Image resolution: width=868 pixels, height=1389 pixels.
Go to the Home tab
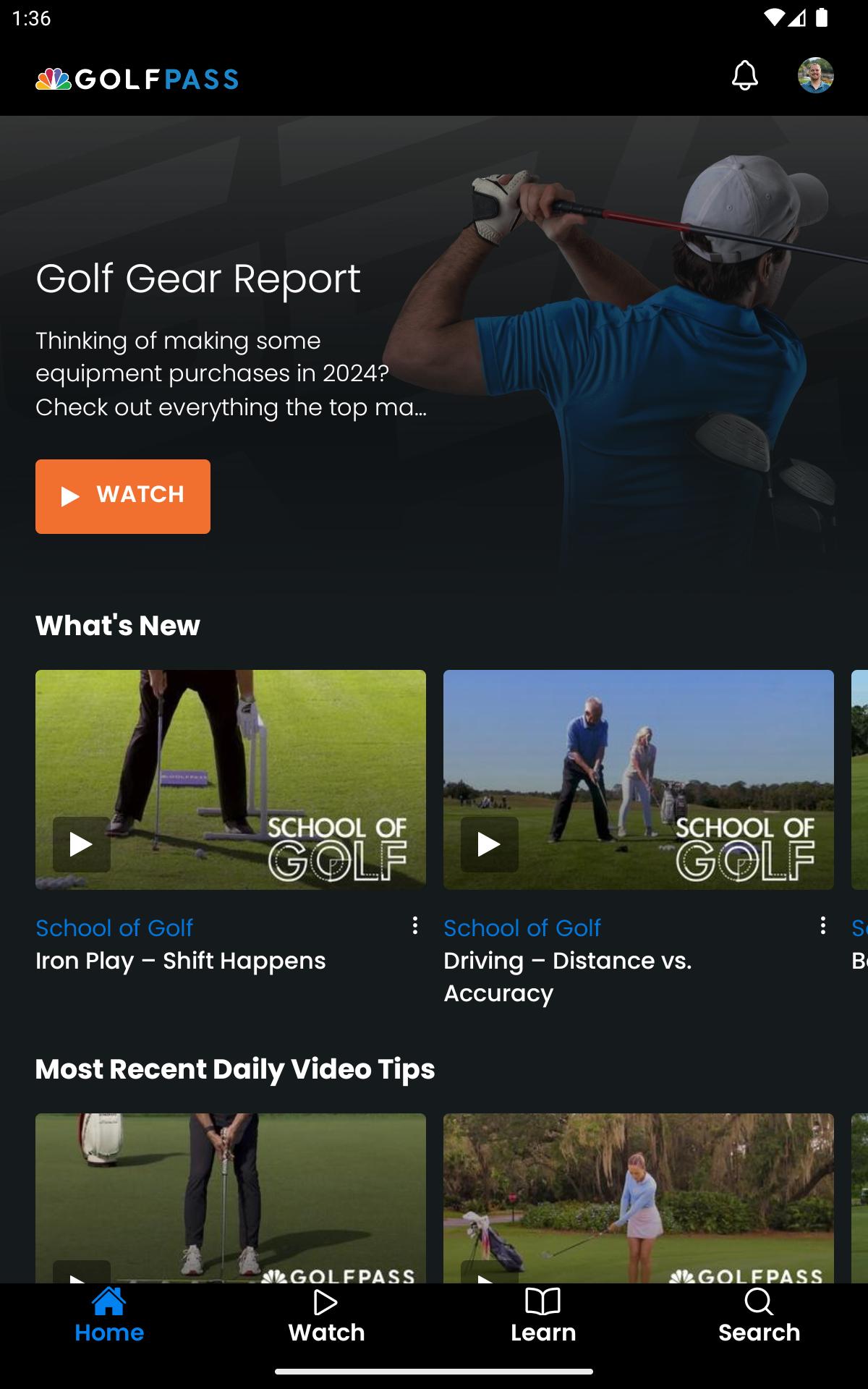(x=109, y=1317)
